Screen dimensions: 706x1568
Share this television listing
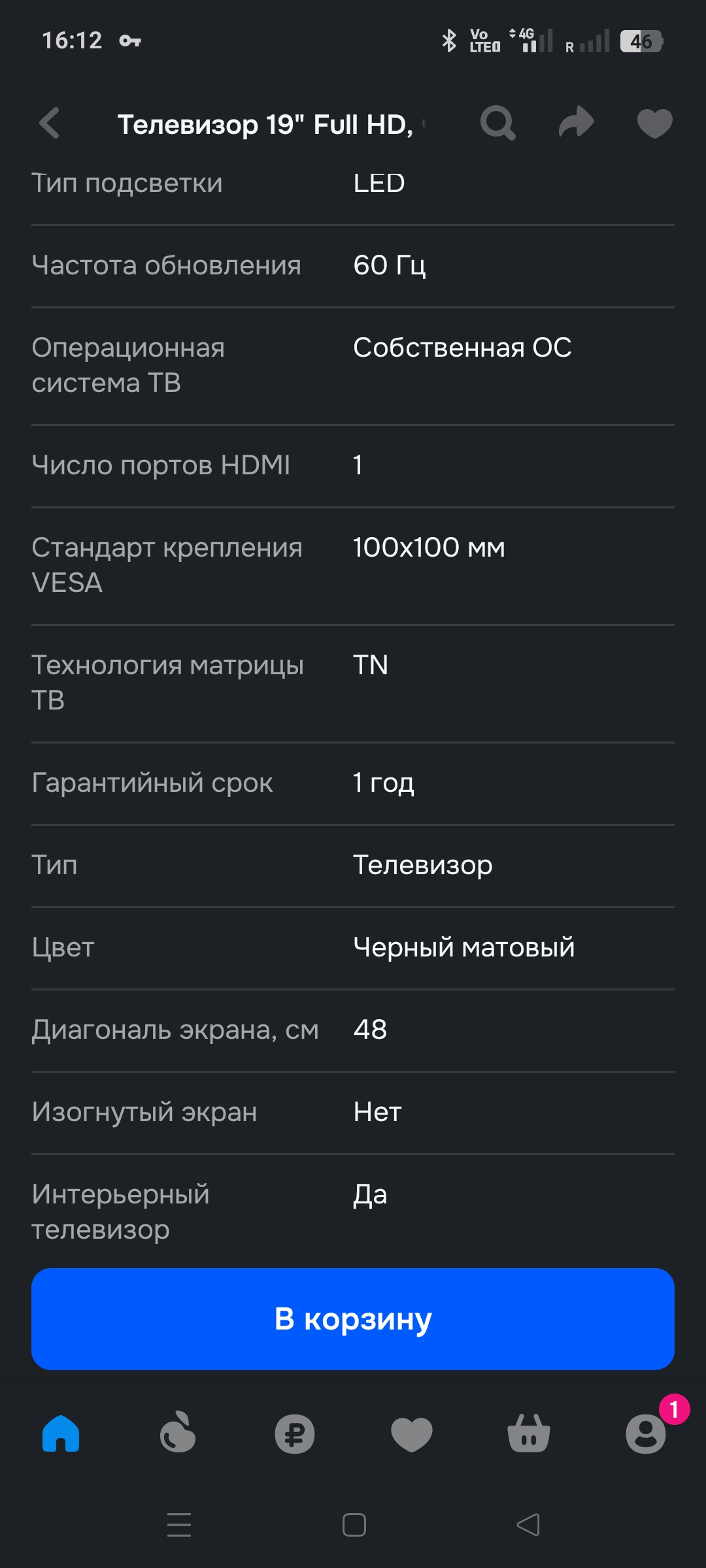(576, 123)
